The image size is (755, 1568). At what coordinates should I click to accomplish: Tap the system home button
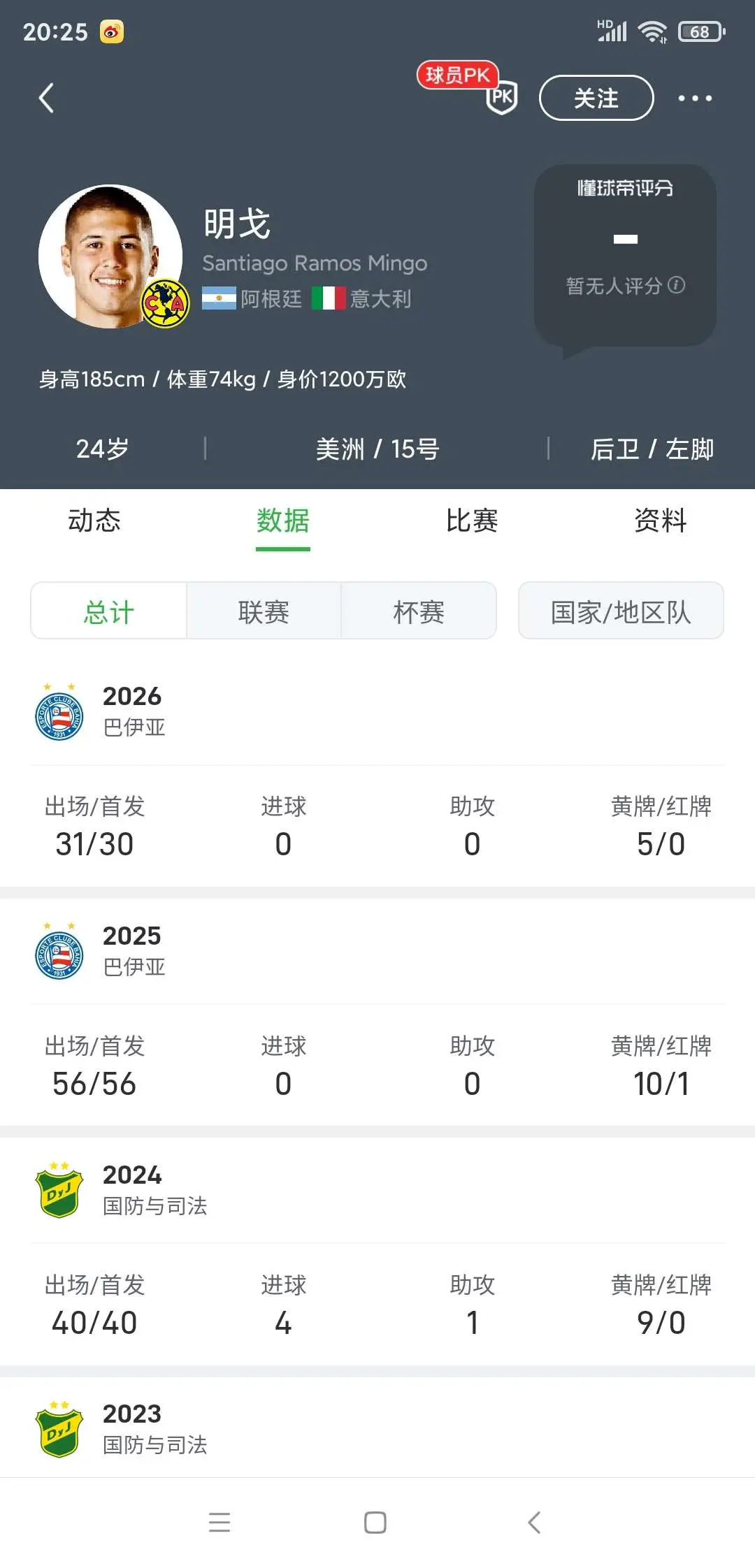(x=375, y=1523)
